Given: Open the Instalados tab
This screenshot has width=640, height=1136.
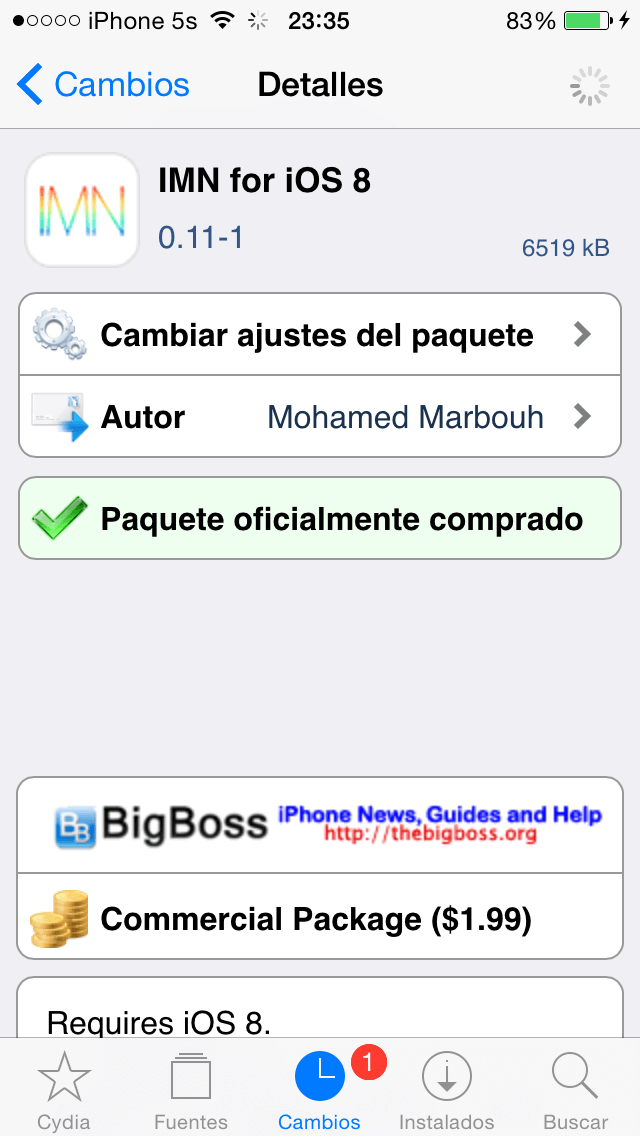Looking at the screenshot, I should (x=447, y=1090).
